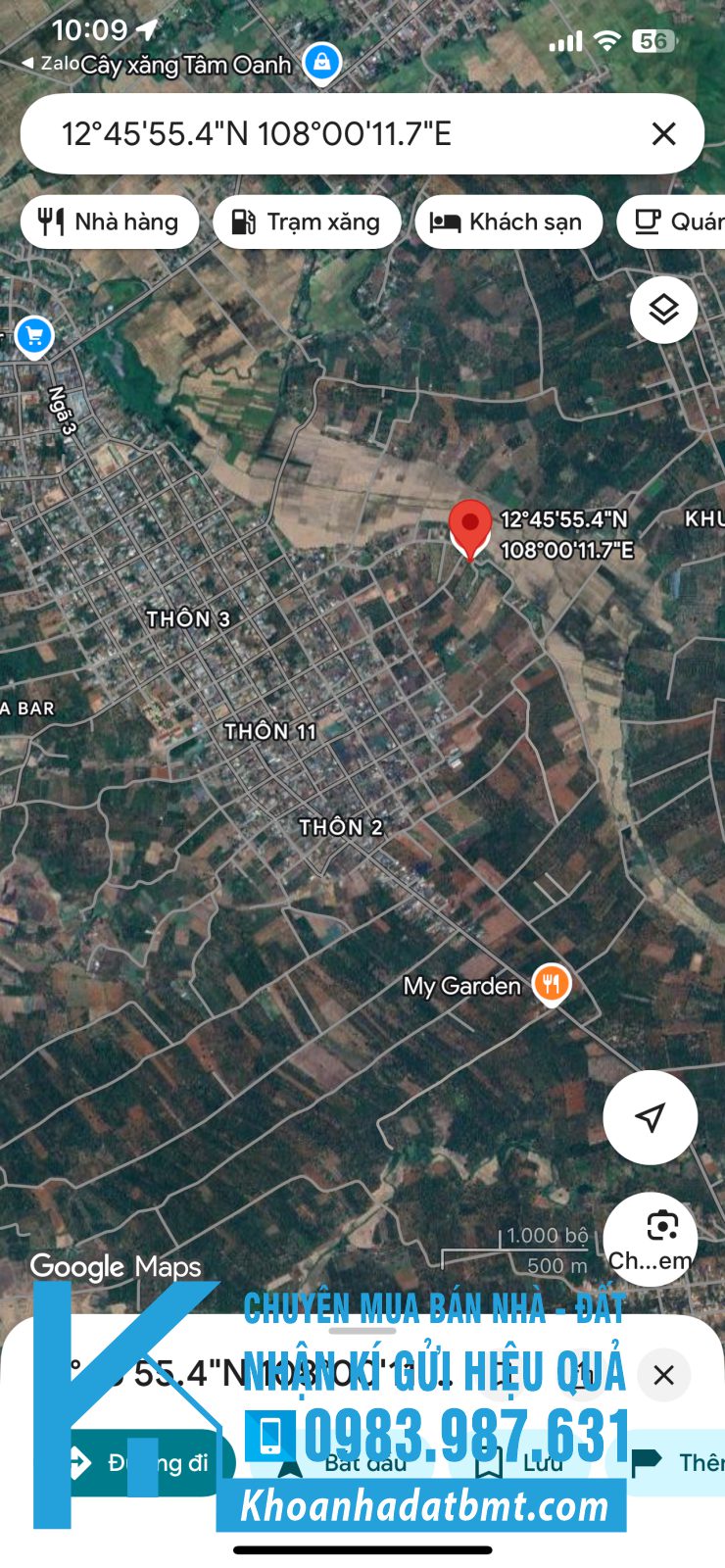Choose the Khách sạn chip
Viewport: 725px width, 1568px height.
pyautogui.click(x=507, y=221)
